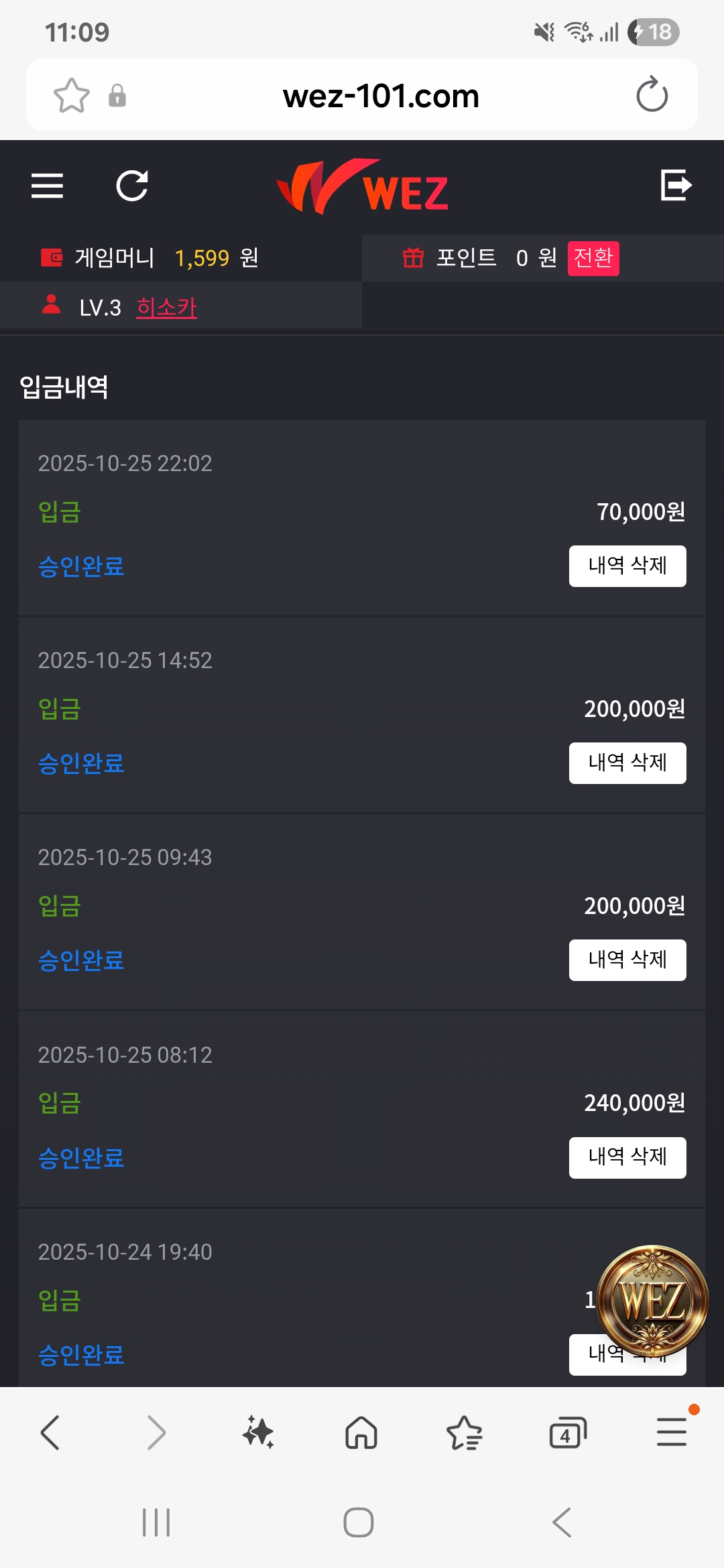Delete the 70,000원 deposit record
The image size is (724, 1568).
click(x=627, y=566)
